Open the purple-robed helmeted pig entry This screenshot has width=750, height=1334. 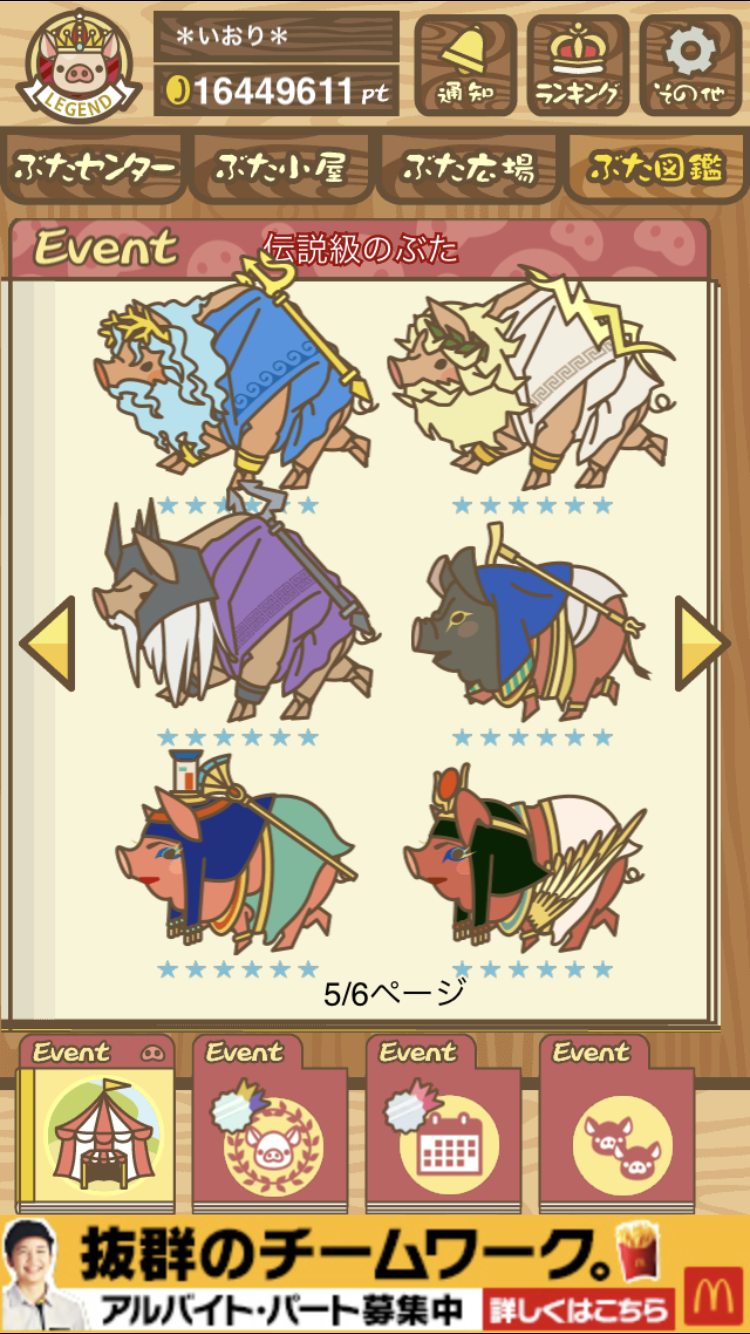(235, 612)
